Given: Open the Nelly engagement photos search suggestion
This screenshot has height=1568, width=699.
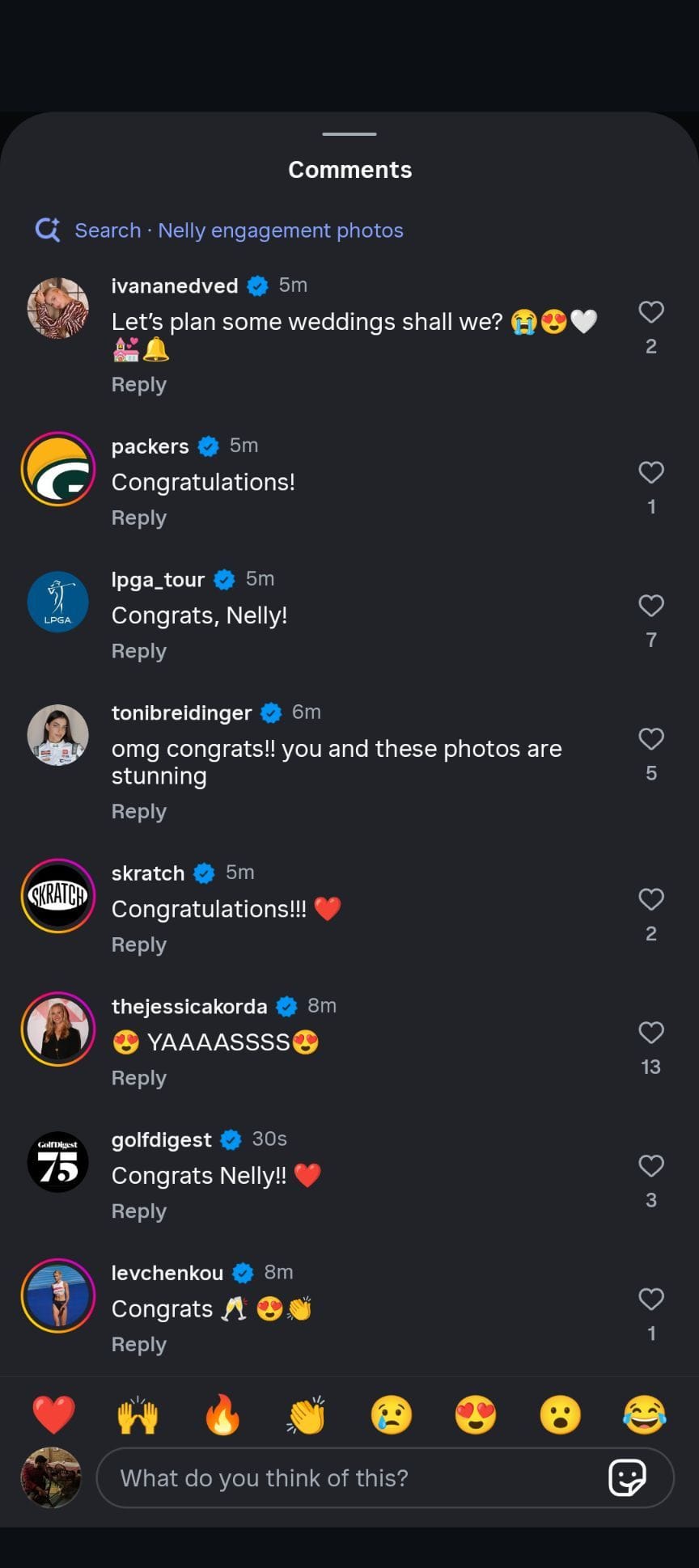Looking at the screenshot, I should tap(280, 230).
